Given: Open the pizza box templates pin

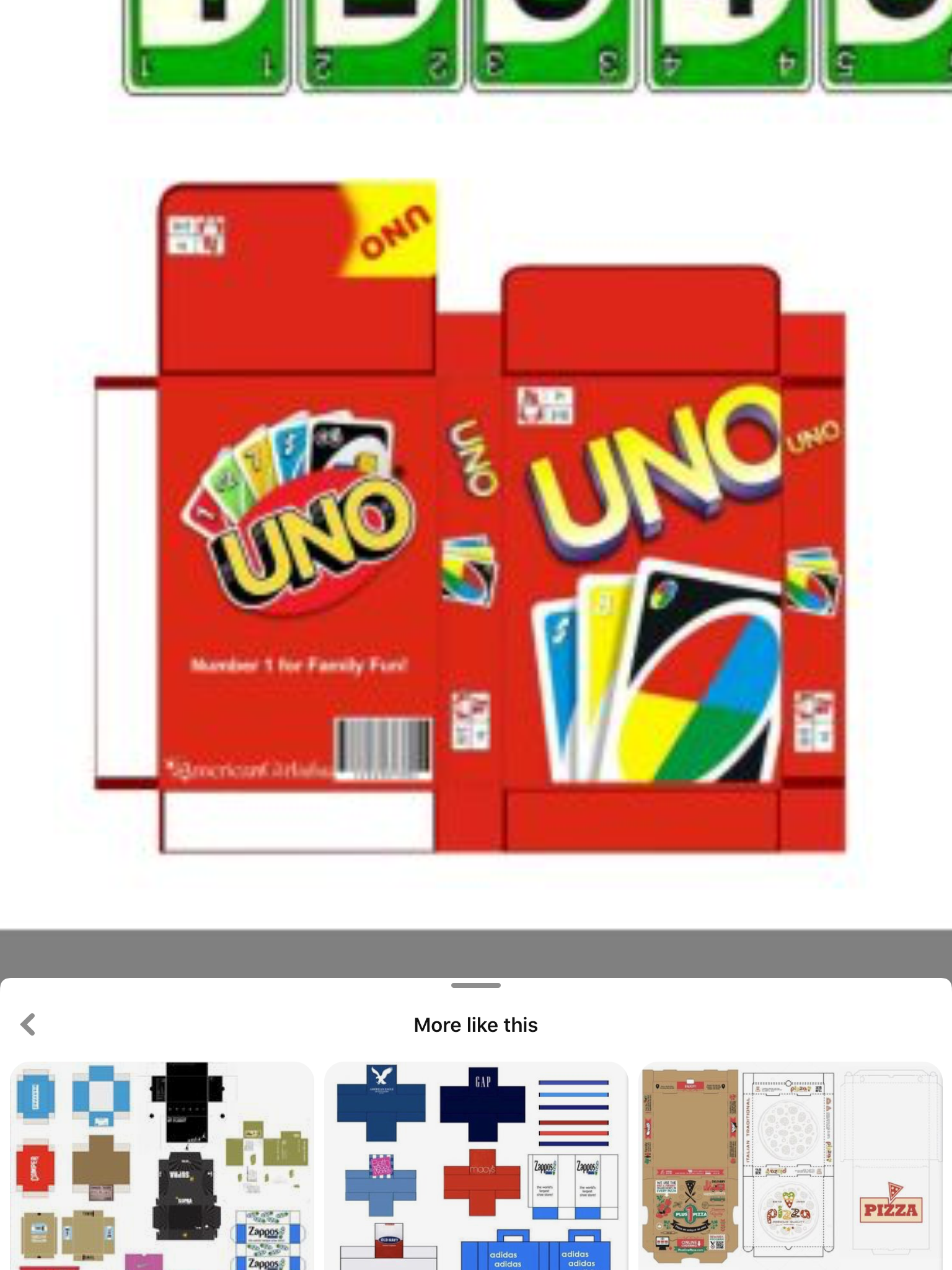Looking at the screenshot, I should point(790,1166).
